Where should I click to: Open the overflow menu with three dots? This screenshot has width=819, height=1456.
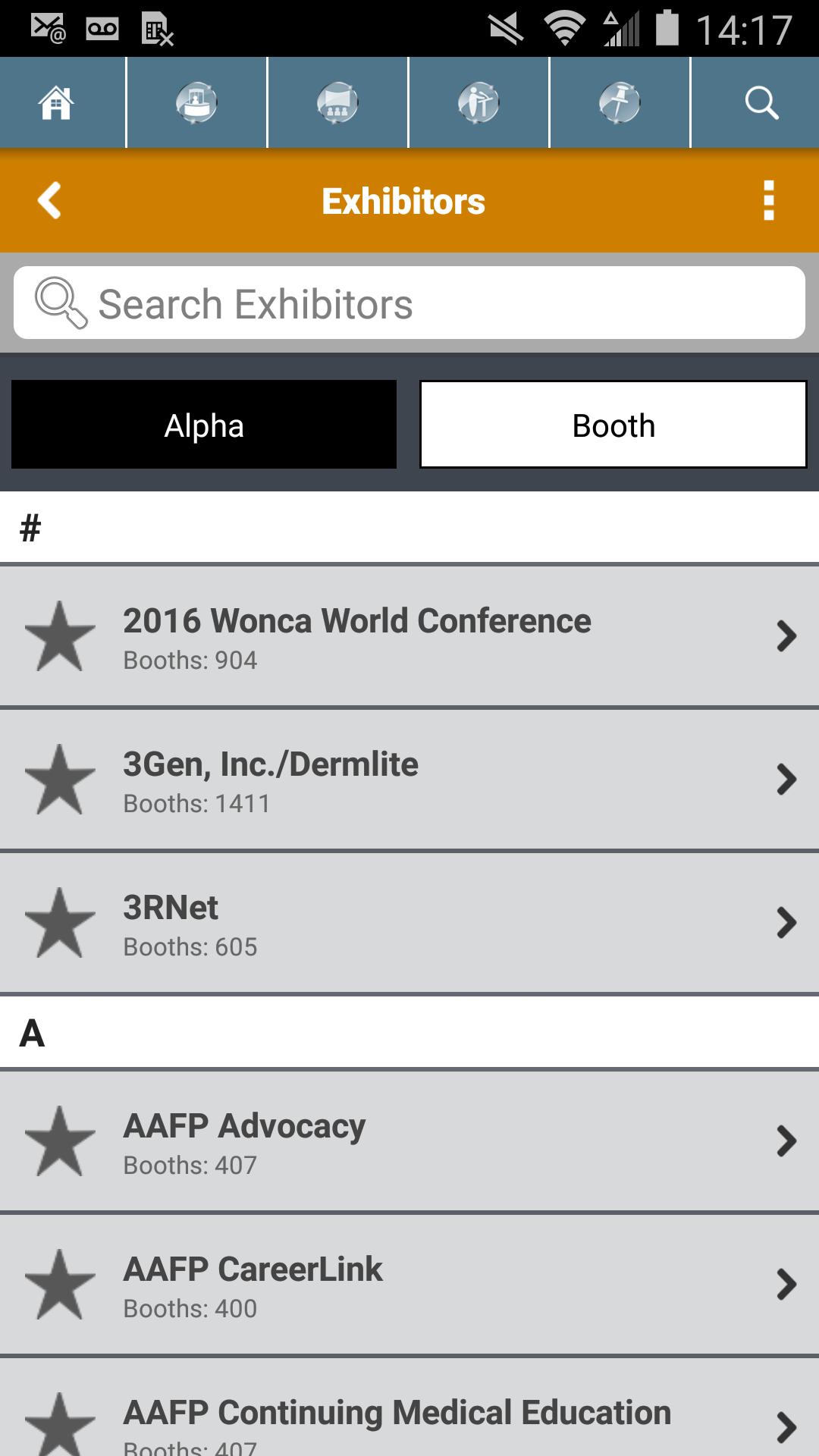coord(769,200)
